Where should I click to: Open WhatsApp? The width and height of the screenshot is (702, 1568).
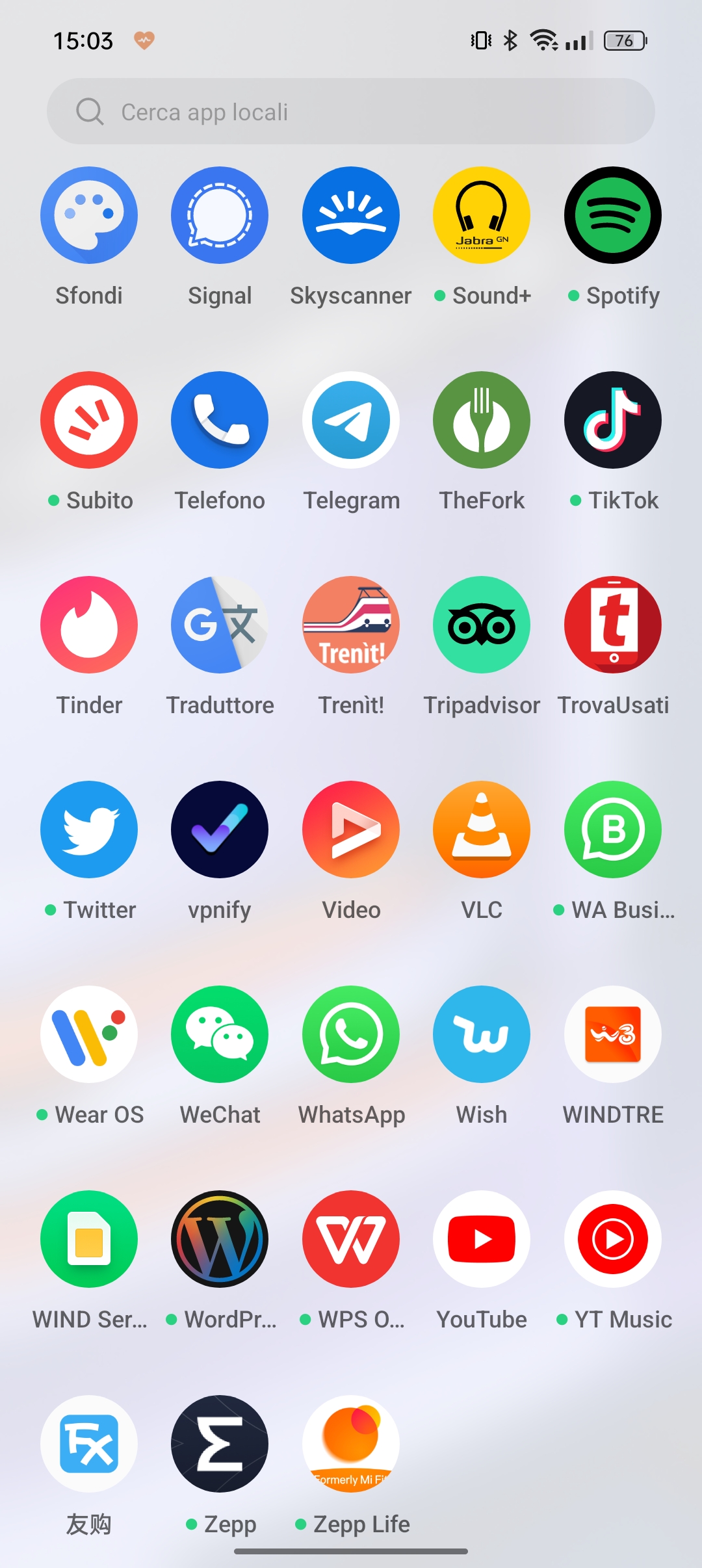(x=351, y=1035)
